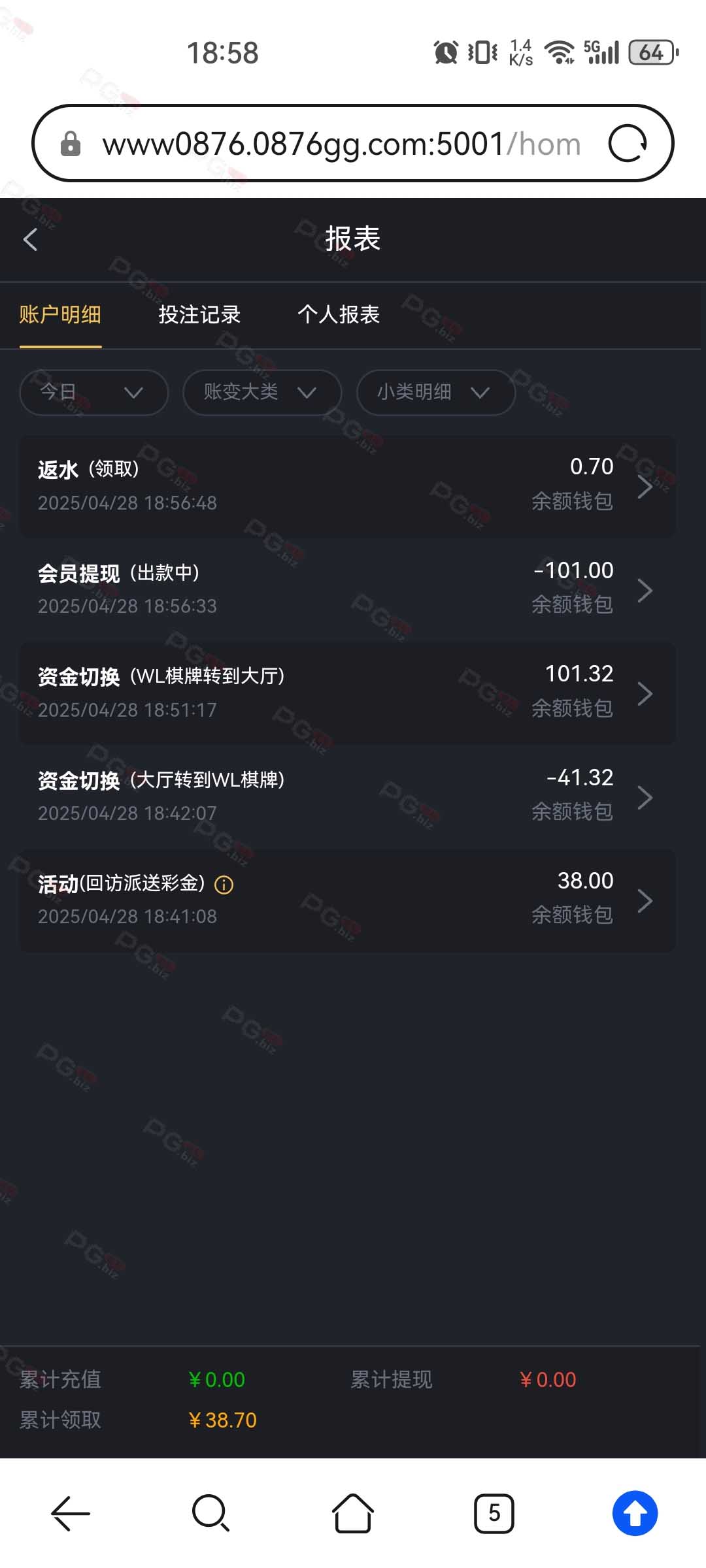706x1568 pixels.
Task: Go back from the 报表 page
Action: 30,239
